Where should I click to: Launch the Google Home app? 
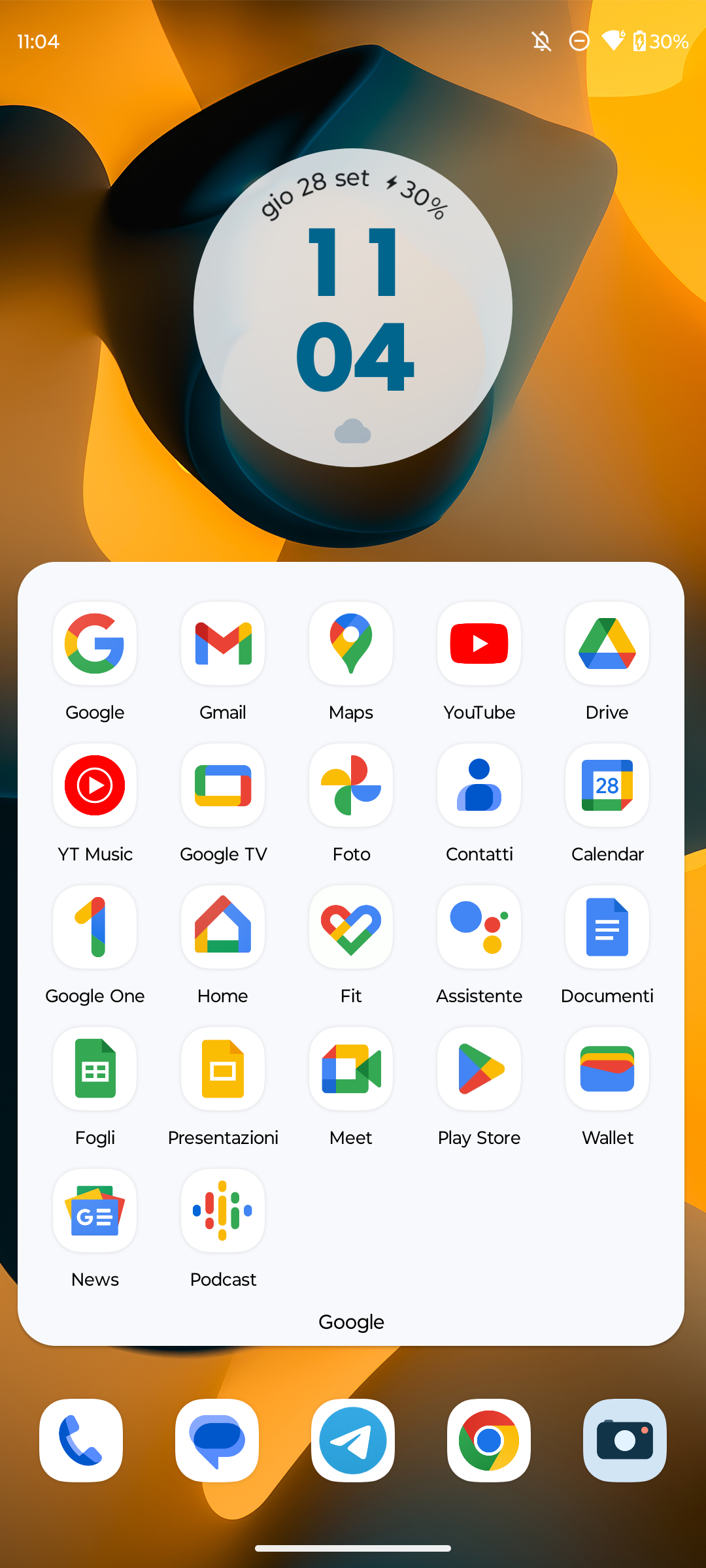point(223,928)
